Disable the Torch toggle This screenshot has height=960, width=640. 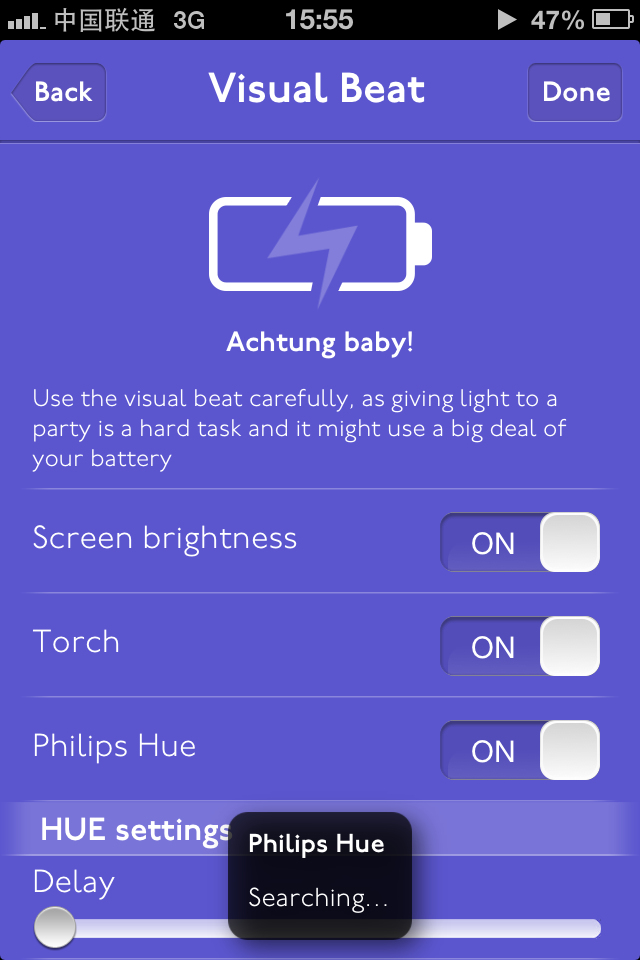(x=519, y=646)
